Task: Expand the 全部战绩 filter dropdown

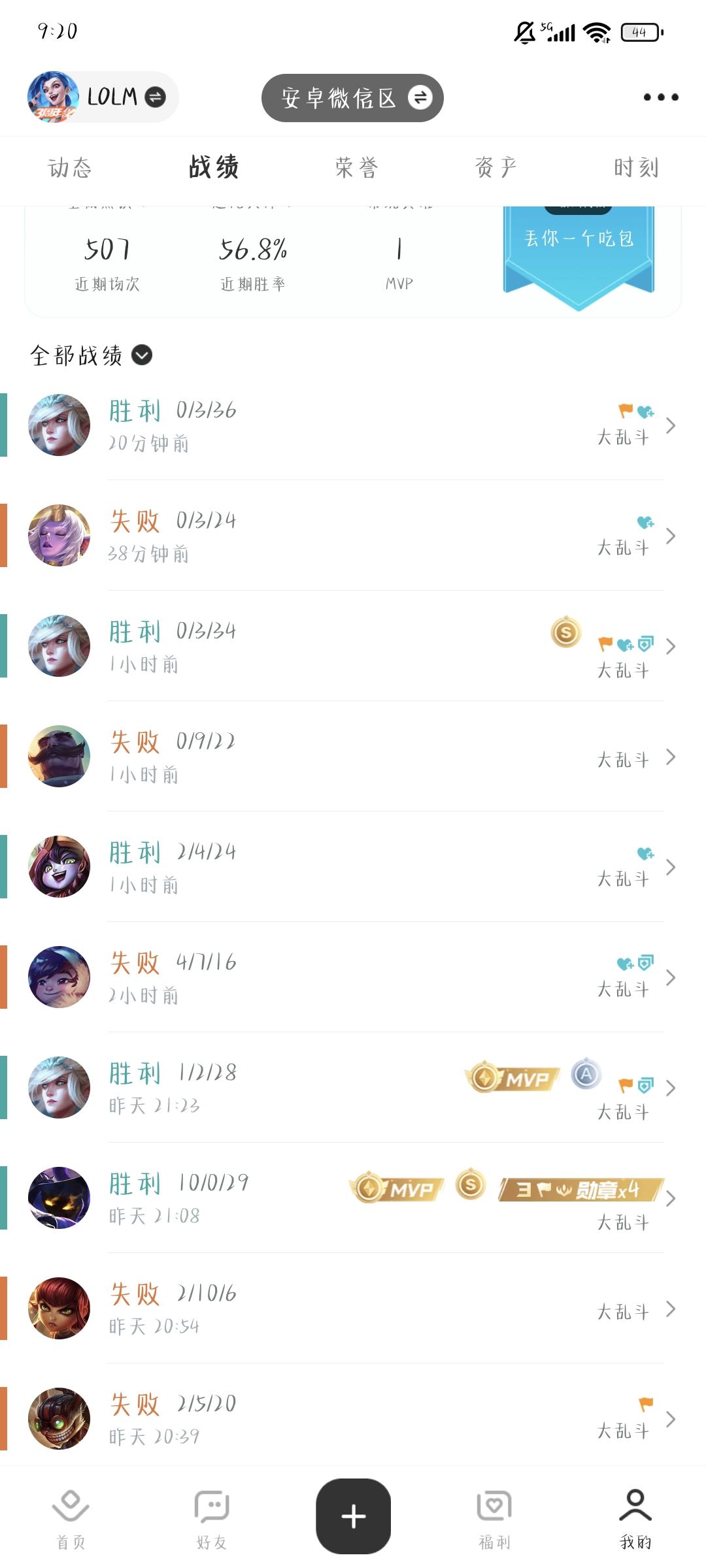Action: [141, 356]
